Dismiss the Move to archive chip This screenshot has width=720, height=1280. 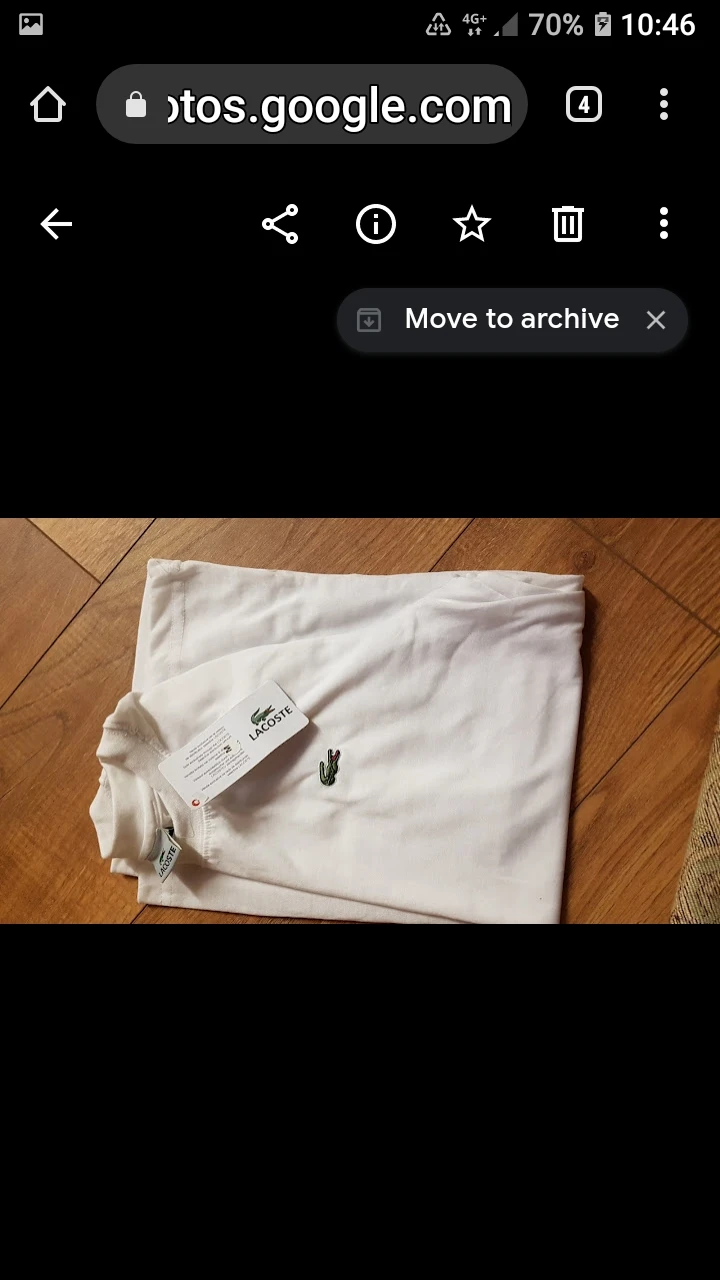(x=656, y=320)
